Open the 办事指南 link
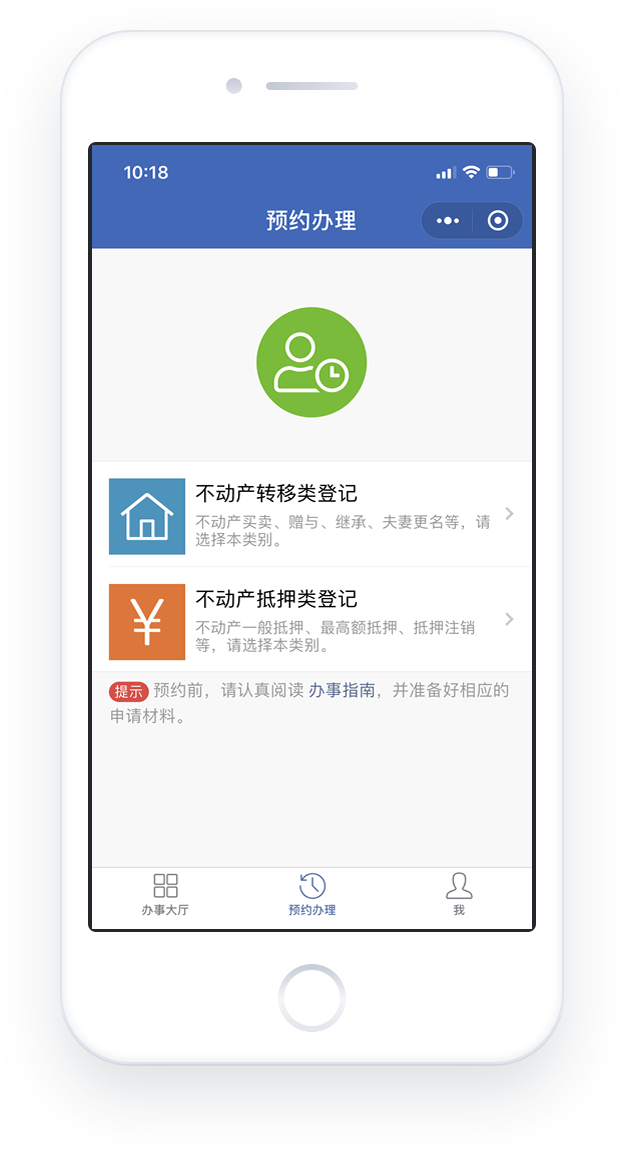Screen dimensions: 624x1154 point(341,690)
